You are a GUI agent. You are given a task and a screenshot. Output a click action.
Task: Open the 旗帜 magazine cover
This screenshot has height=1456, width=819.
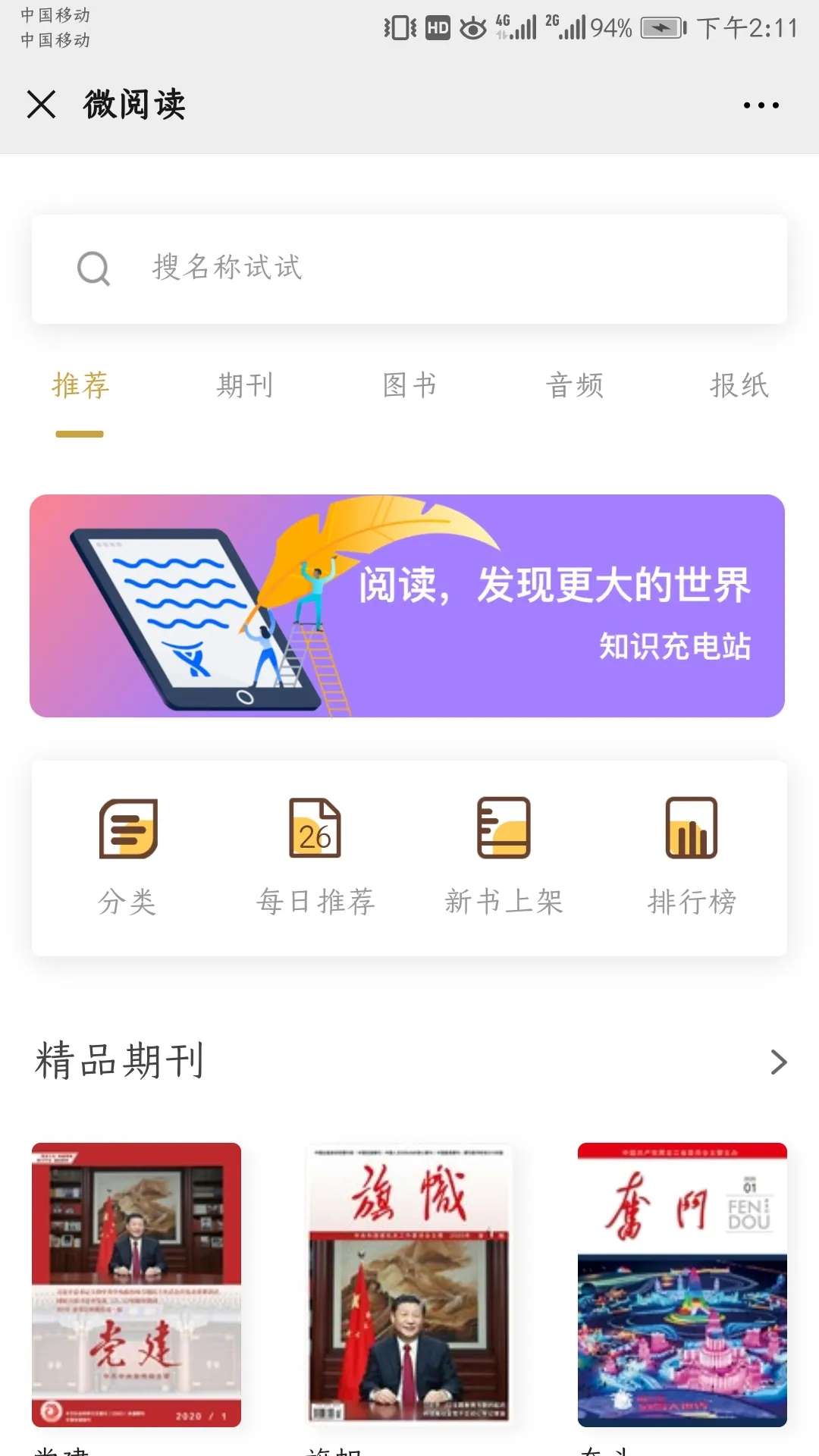[409, 1285]
